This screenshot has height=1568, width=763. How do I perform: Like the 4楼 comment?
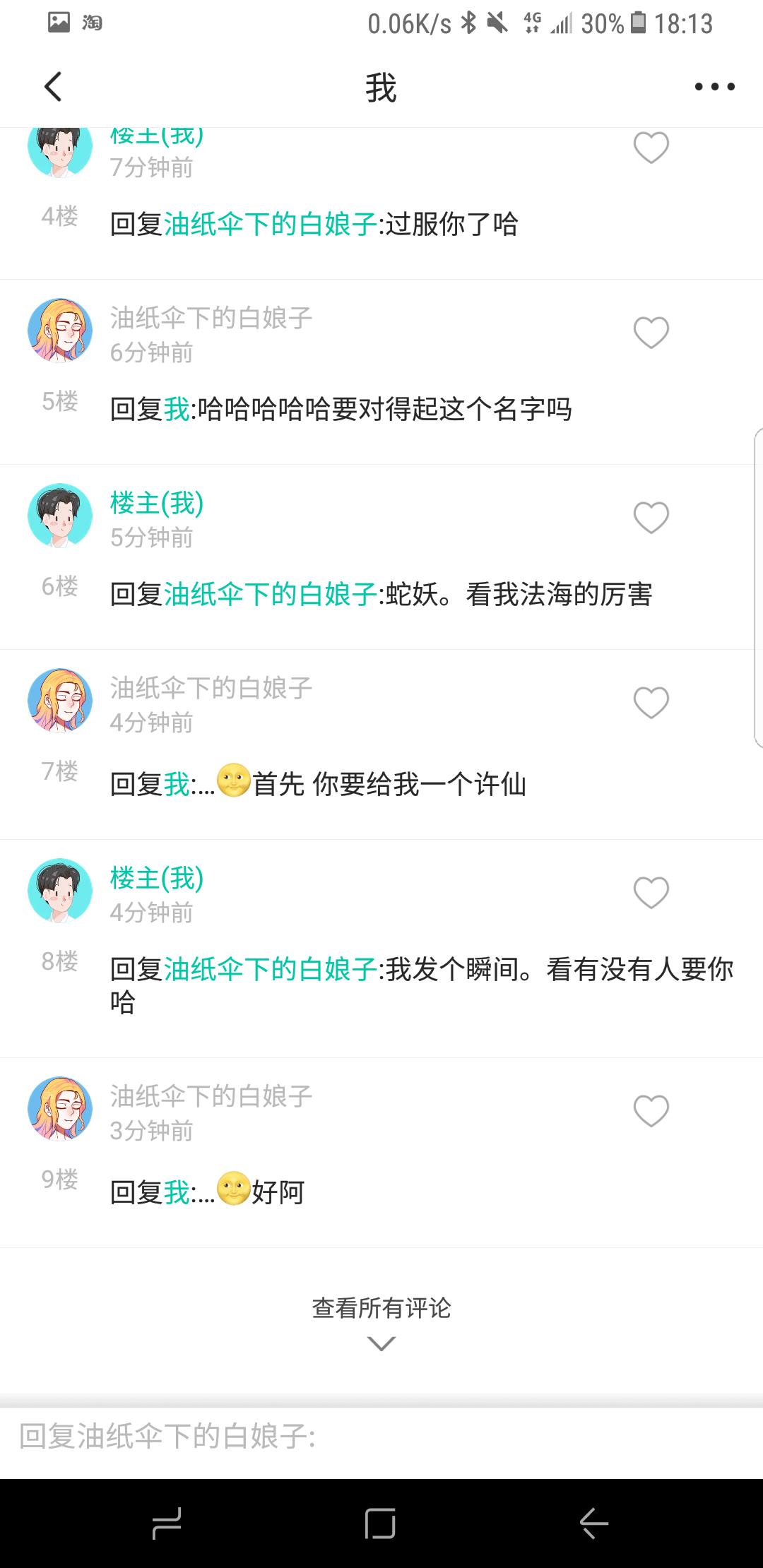[651, 148]
